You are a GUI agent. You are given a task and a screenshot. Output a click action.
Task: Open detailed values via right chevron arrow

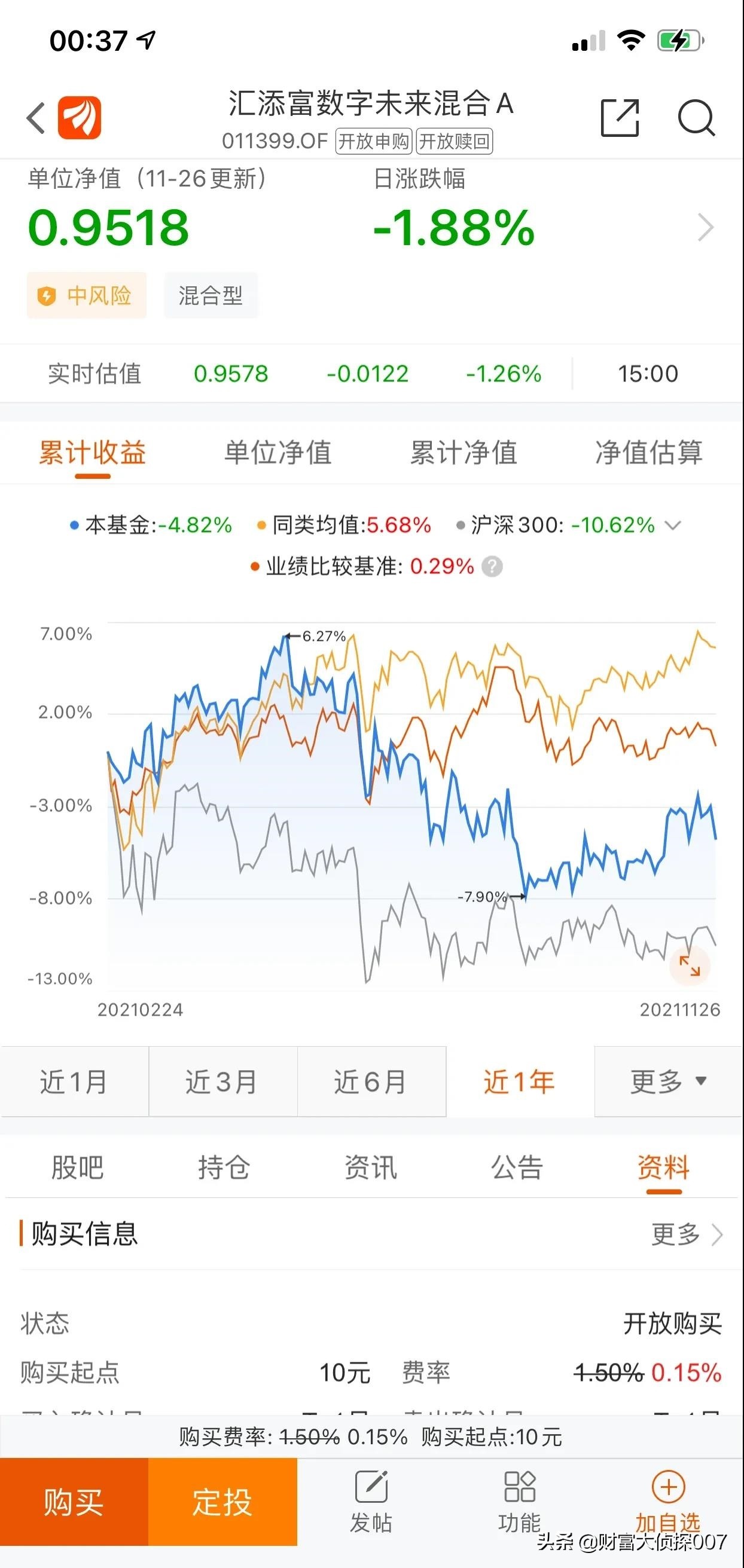[x=706, y=227]
